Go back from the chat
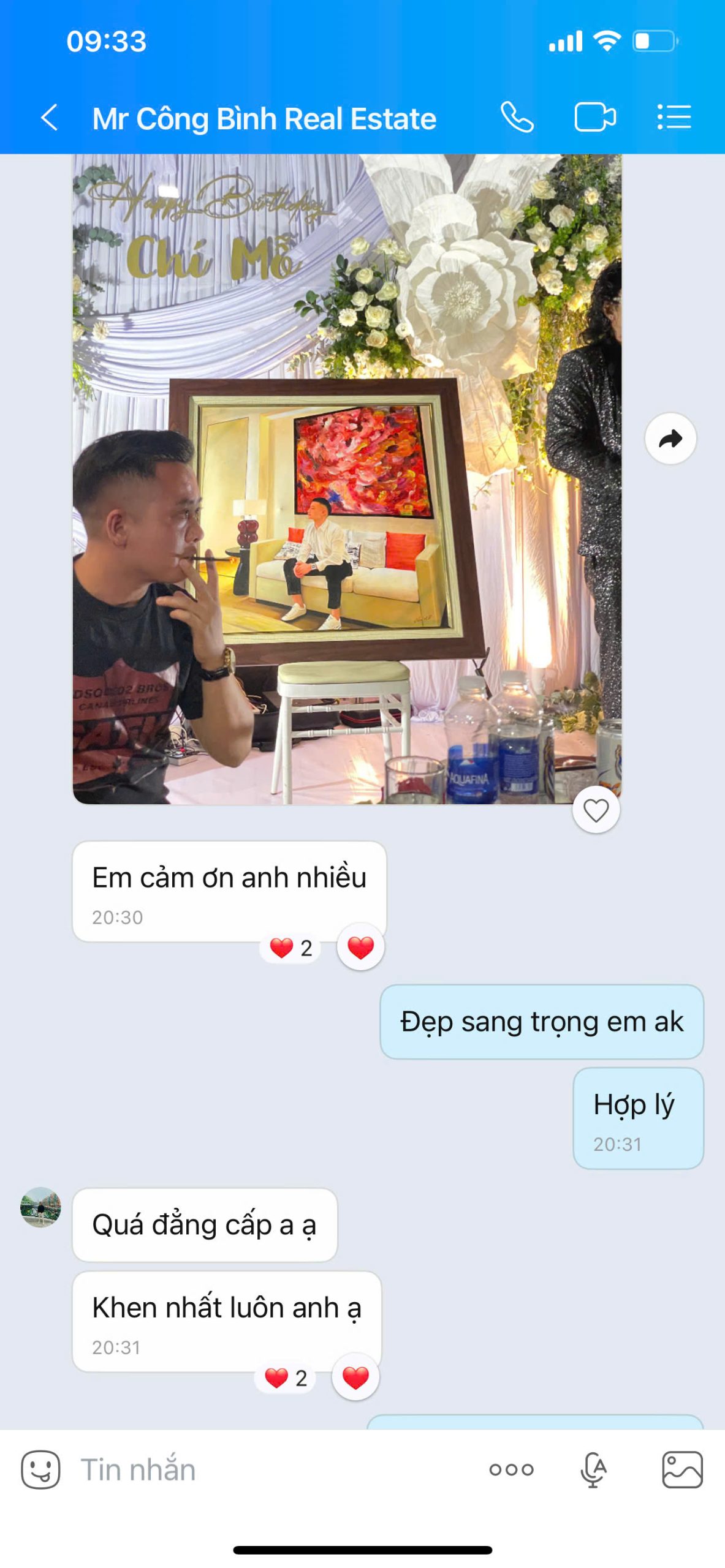 pos(49,118)
